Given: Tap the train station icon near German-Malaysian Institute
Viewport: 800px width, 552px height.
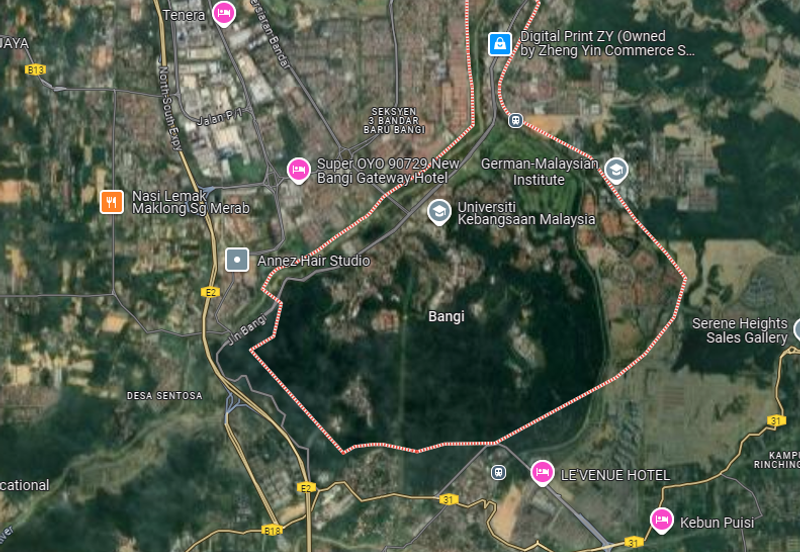Looking at the screenshot, I should (515, 120).
